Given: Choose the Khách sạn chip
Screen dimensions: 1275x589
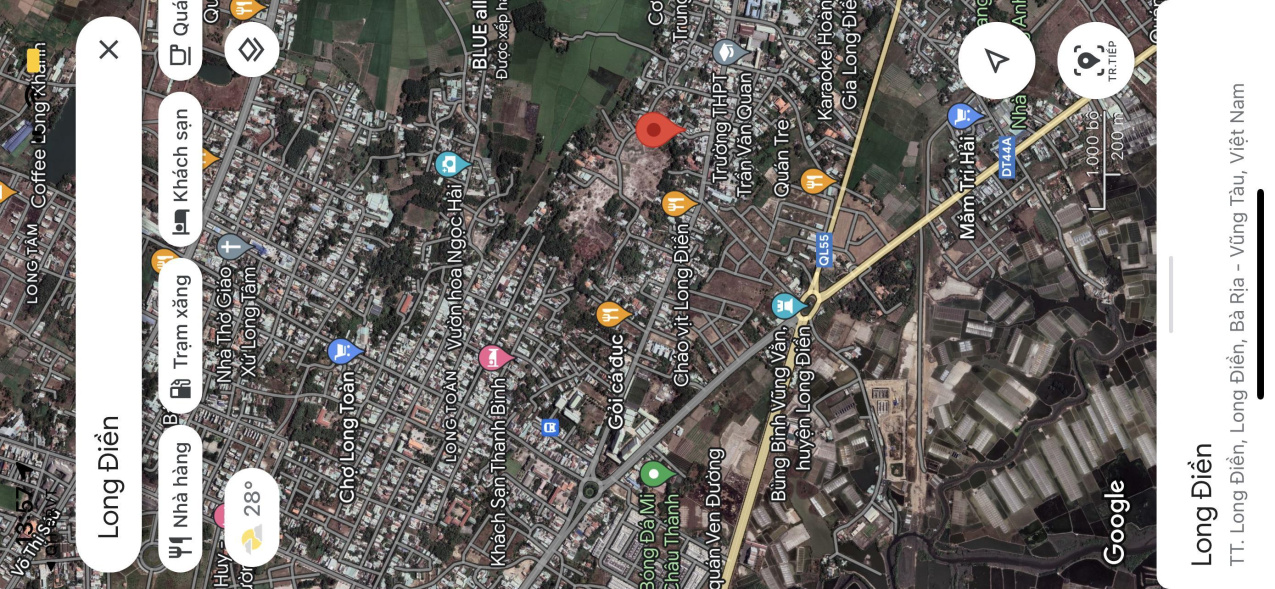Looking at the screenshot, I should pyautogui.click(x=180, y=168).
